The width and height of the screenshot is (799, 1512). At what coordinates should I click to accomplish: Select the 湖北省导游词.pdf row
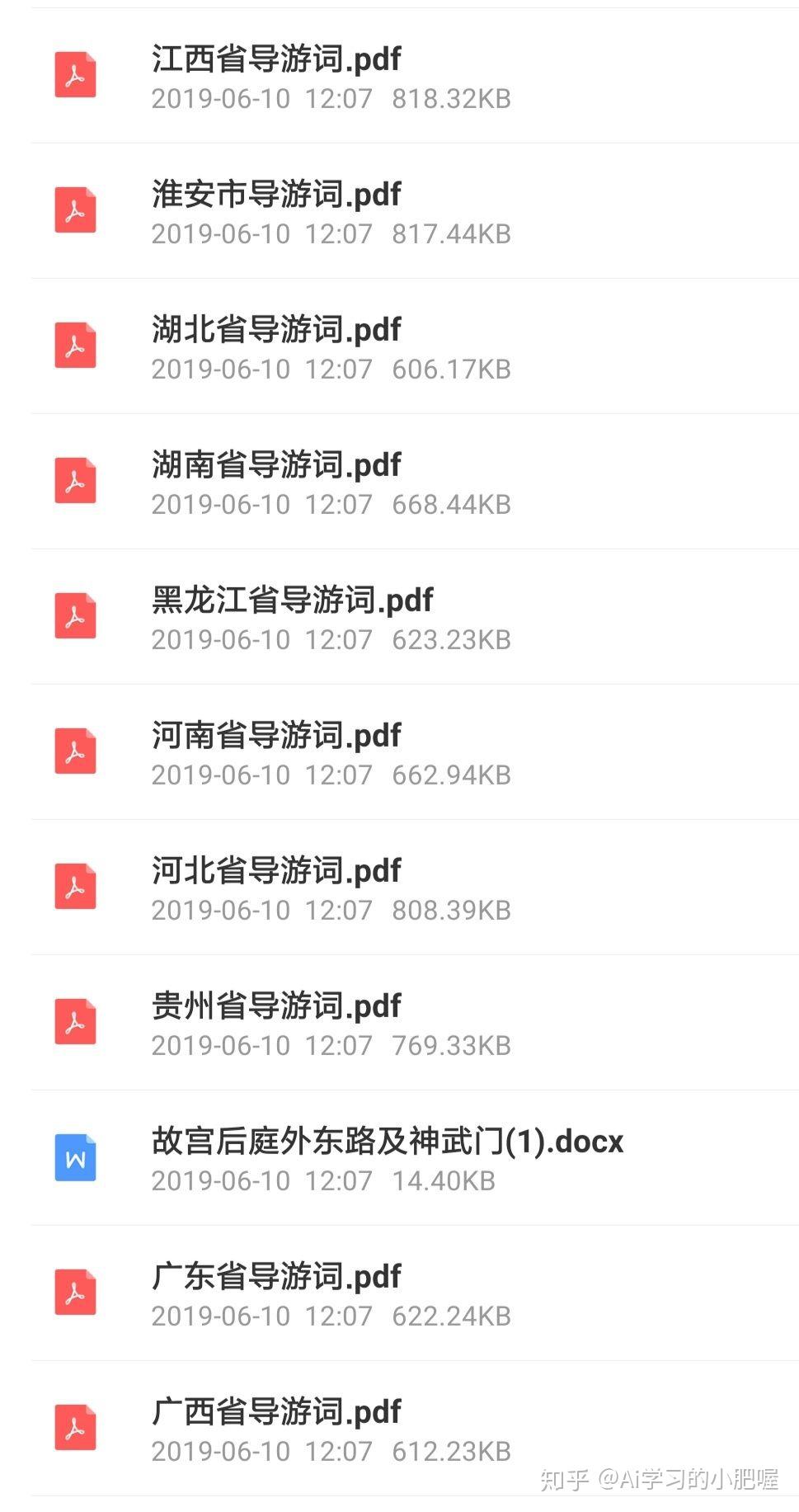coord(276,330)
